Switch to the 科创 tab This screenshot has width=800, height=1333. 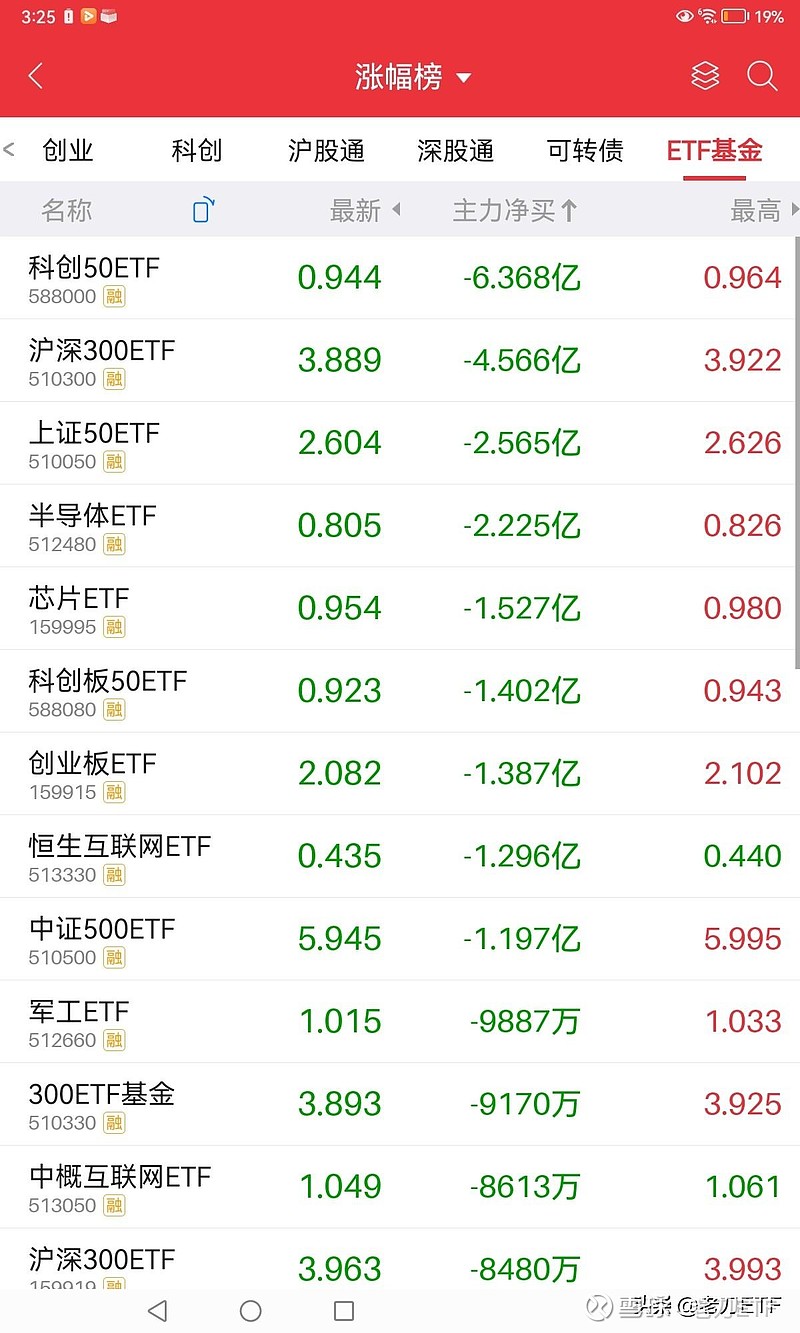click(197, 151)
